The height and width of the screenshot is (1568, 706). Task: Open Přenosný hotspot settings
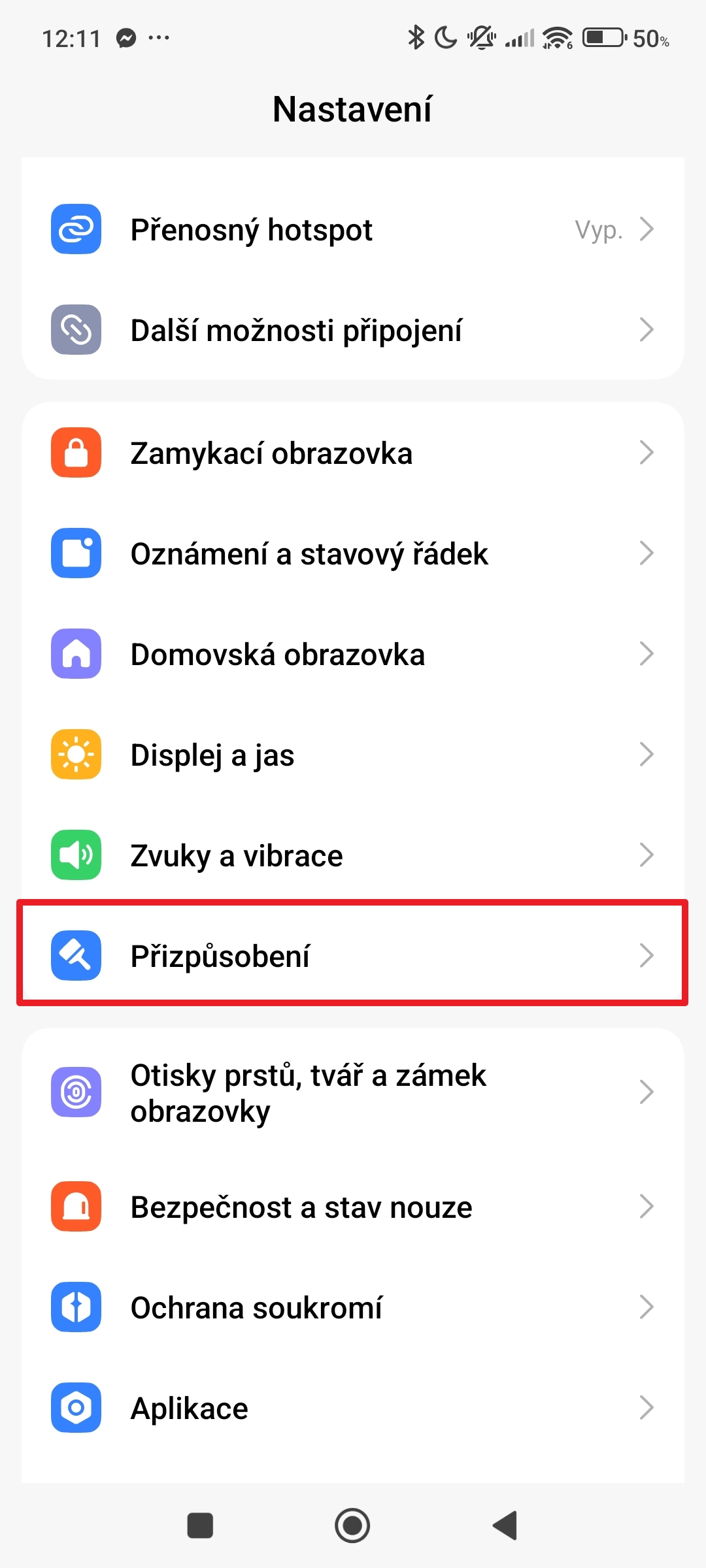tap(353, 229)
